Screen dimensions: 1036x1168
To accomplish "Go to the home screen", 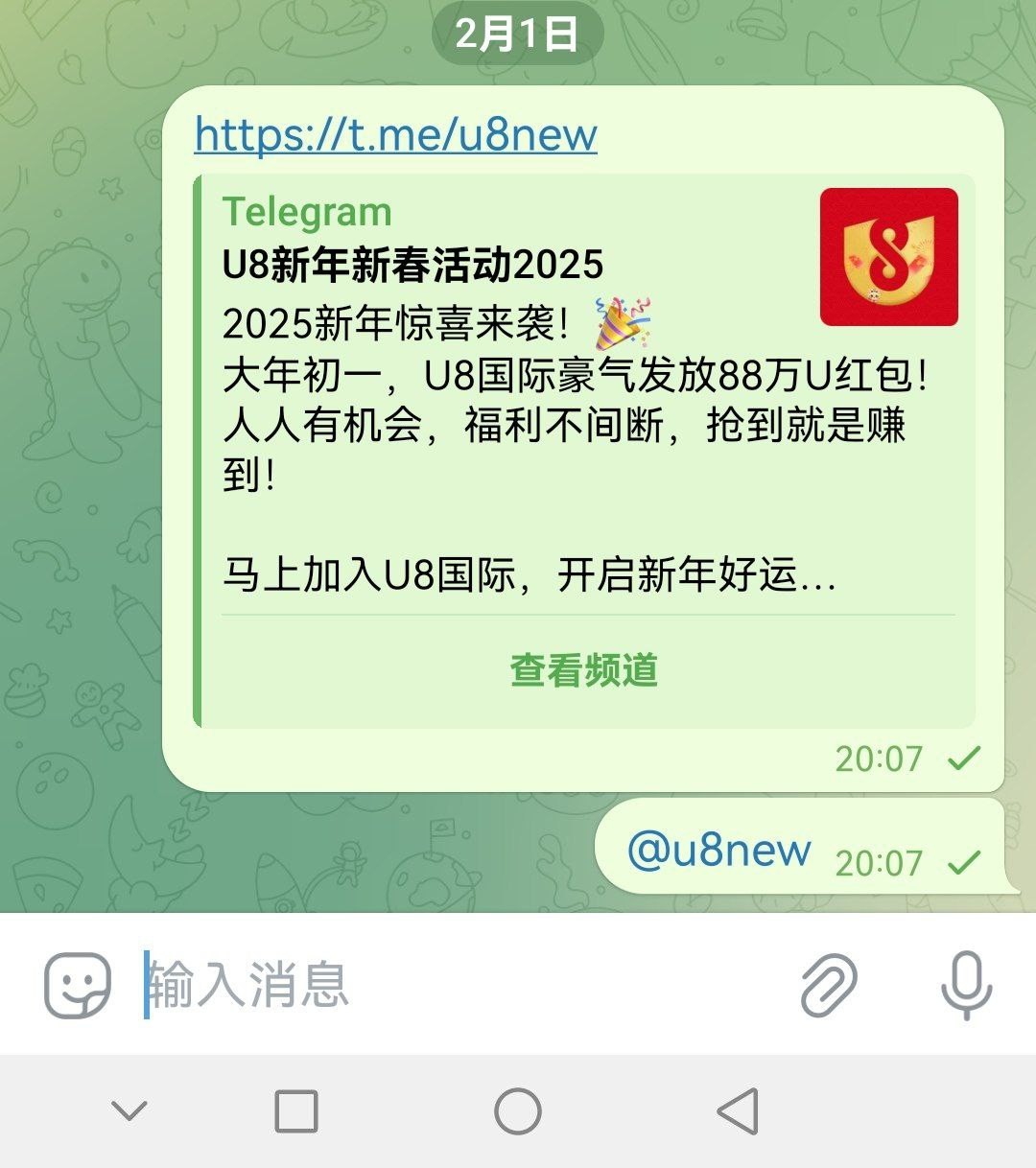I will coord(518,1111).
